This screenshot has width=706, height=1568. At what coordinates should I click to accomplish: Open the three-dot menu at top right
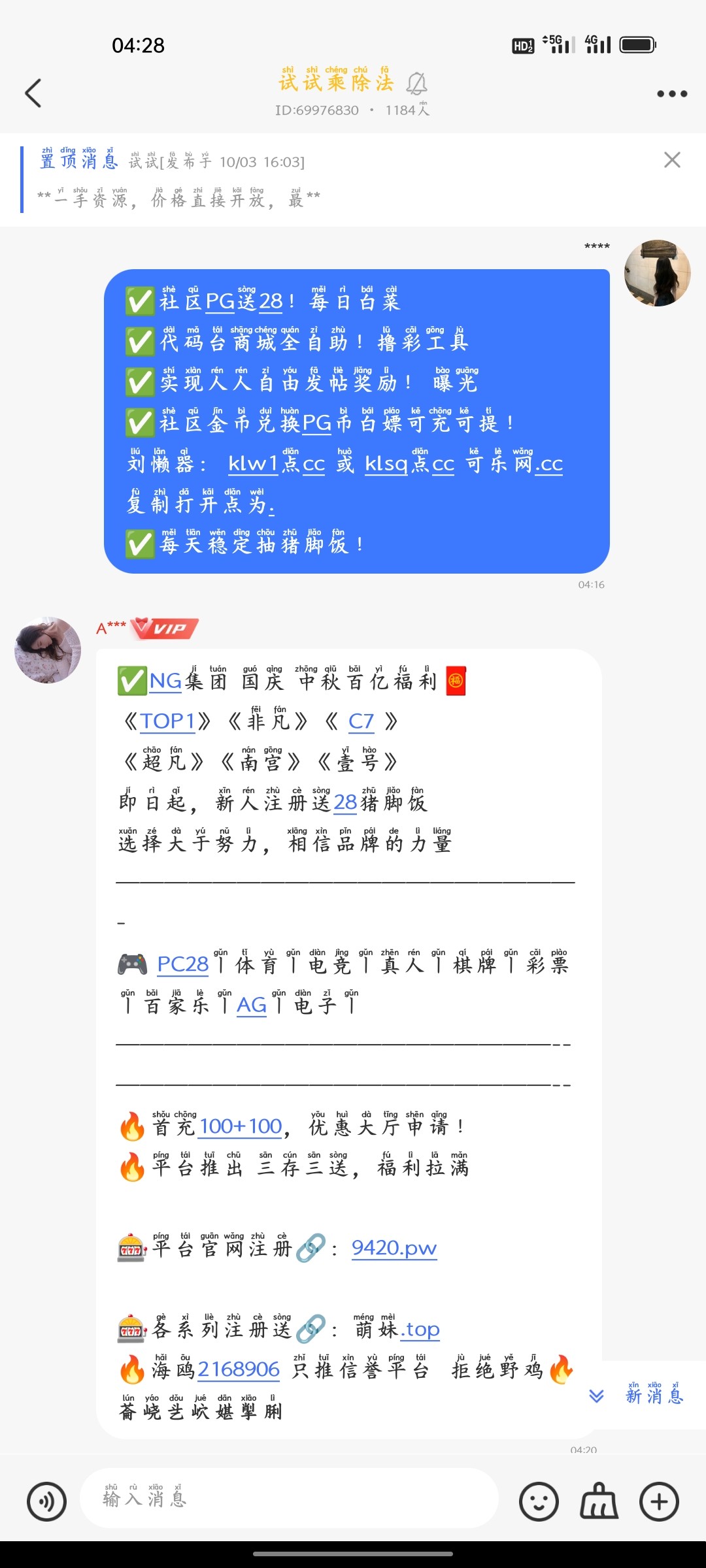671,93
